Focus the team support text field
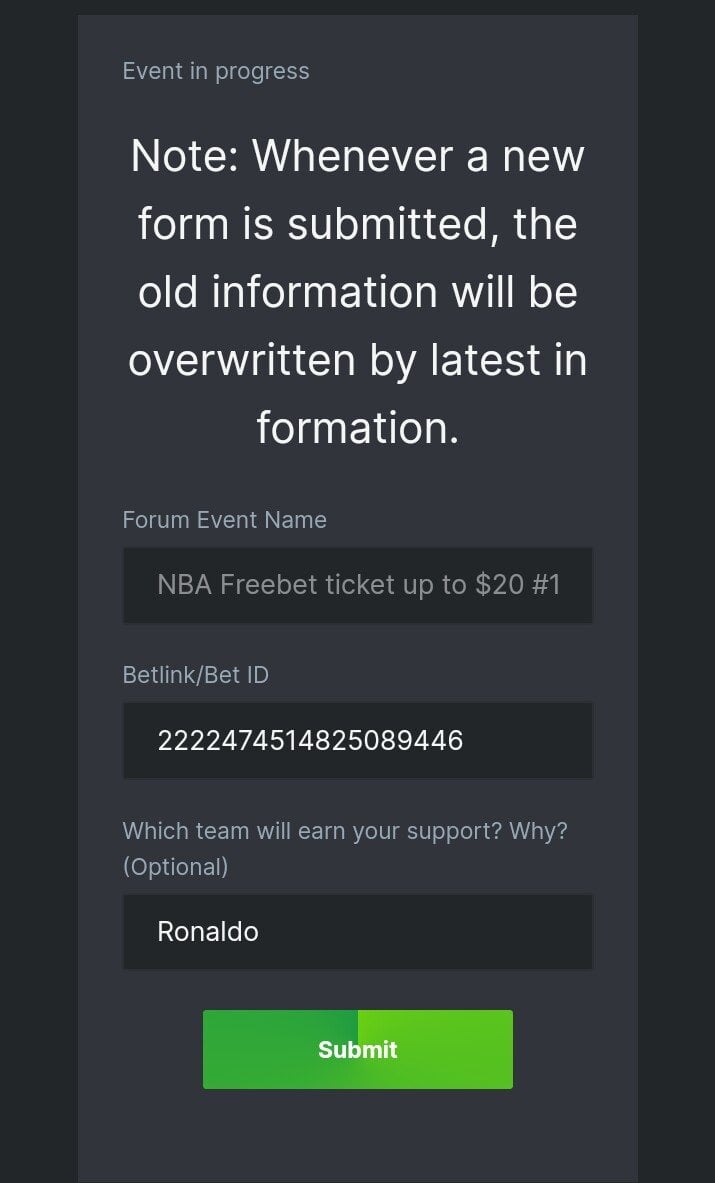715x1183 pixels. (x=358, y=932)
